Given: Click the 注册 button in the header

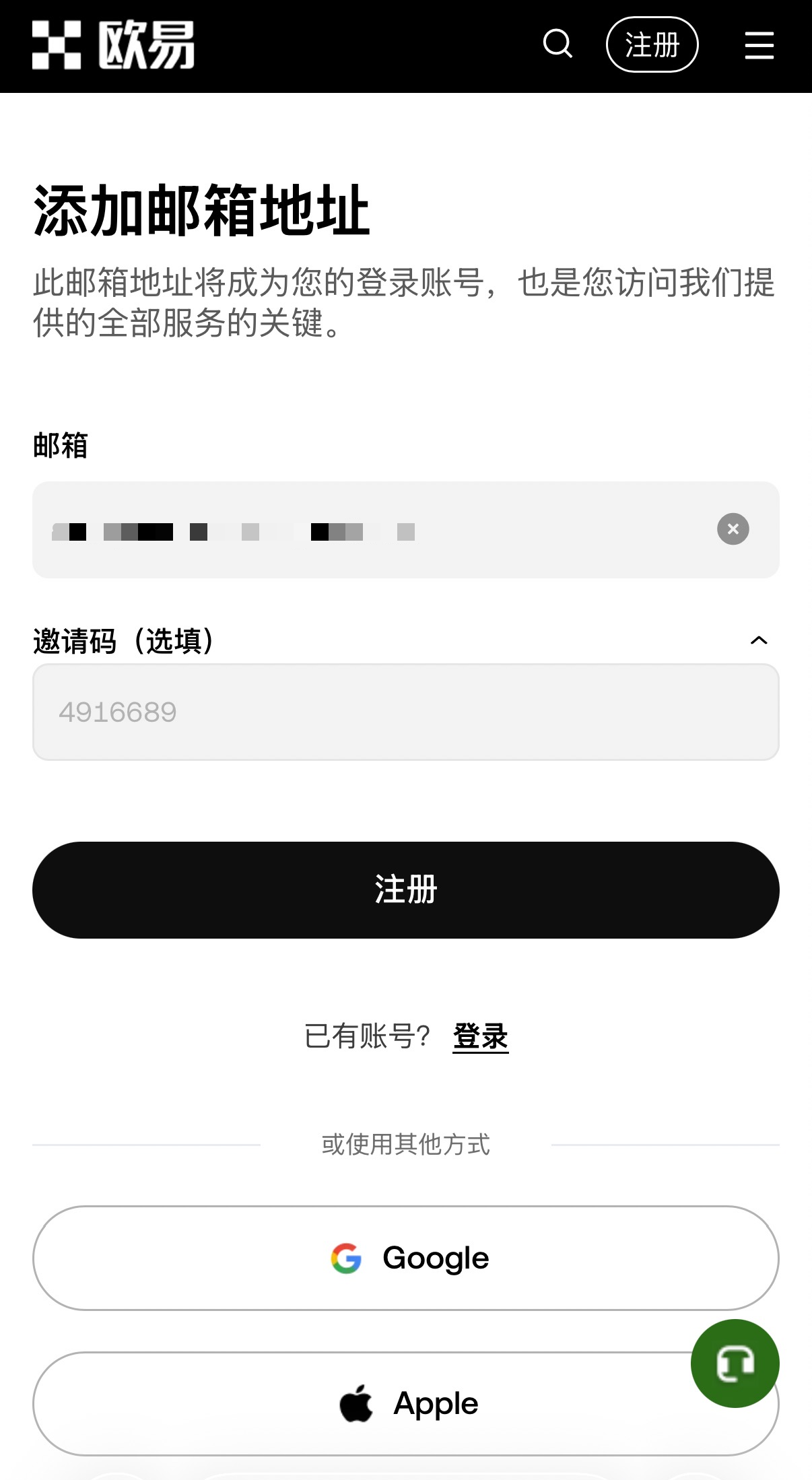Looking at the screenshot, I should click(652, 44).
